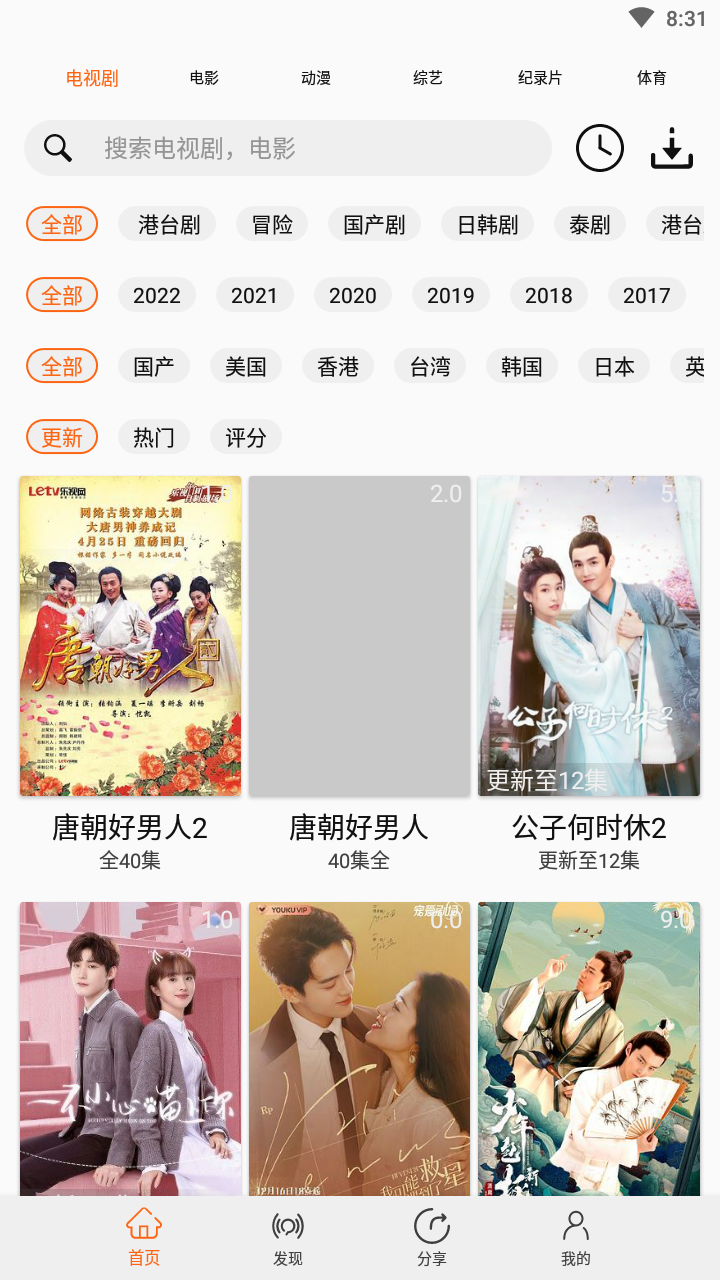Filter by 港台剧 genre
Image resolution: width=720 pixels, height=1280 pixels.
(x=169, y=225)
